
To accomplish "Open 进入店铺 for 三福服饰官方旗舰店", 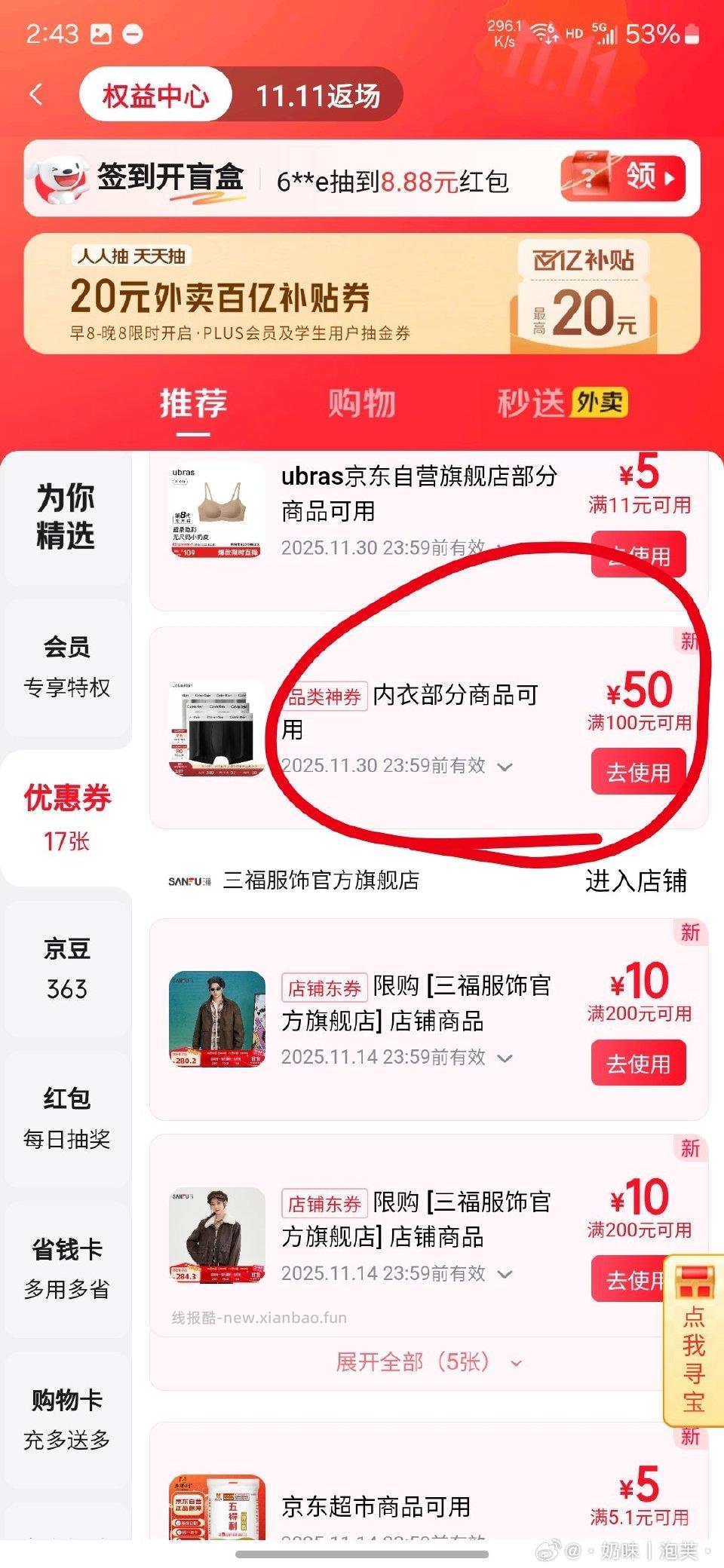I will [636, 882].
